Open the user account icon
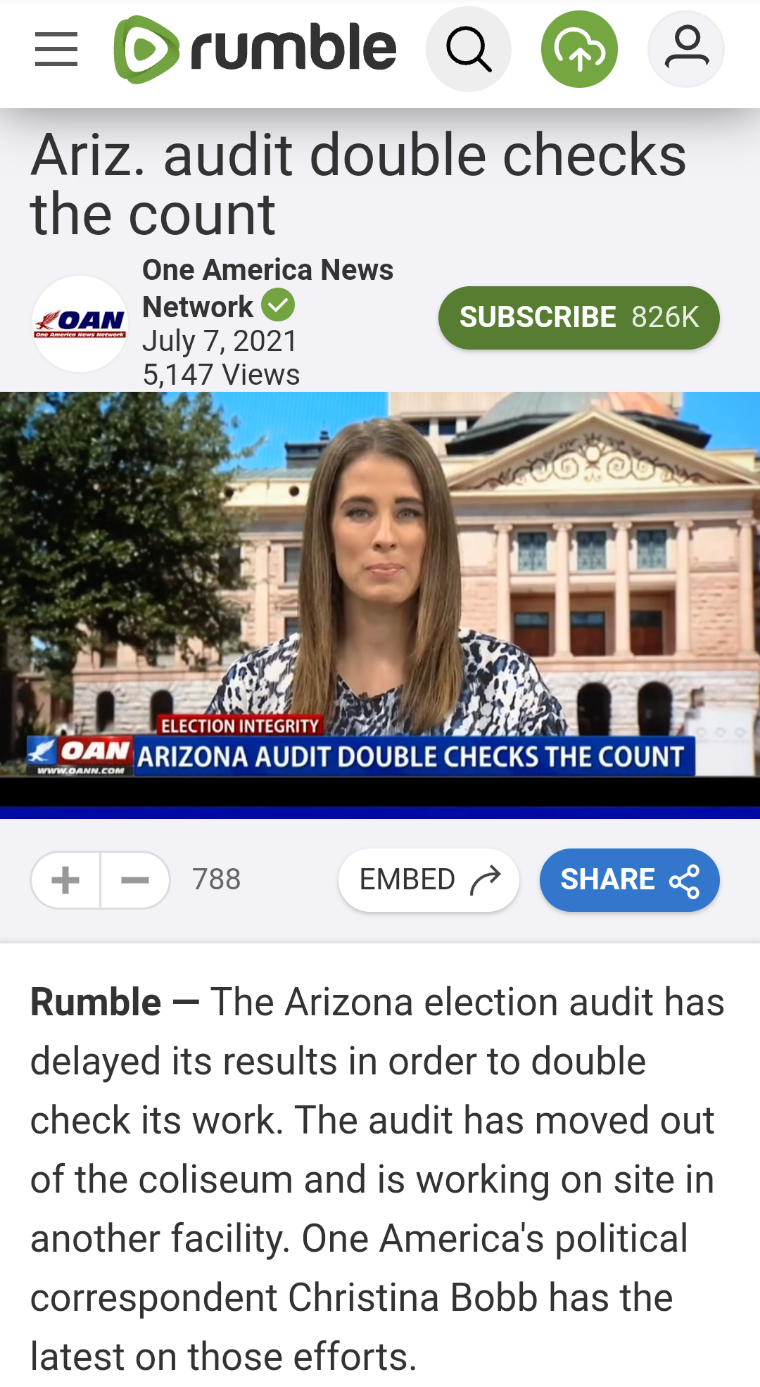The width and height of the screenshot is (760, 1387). 686,48
